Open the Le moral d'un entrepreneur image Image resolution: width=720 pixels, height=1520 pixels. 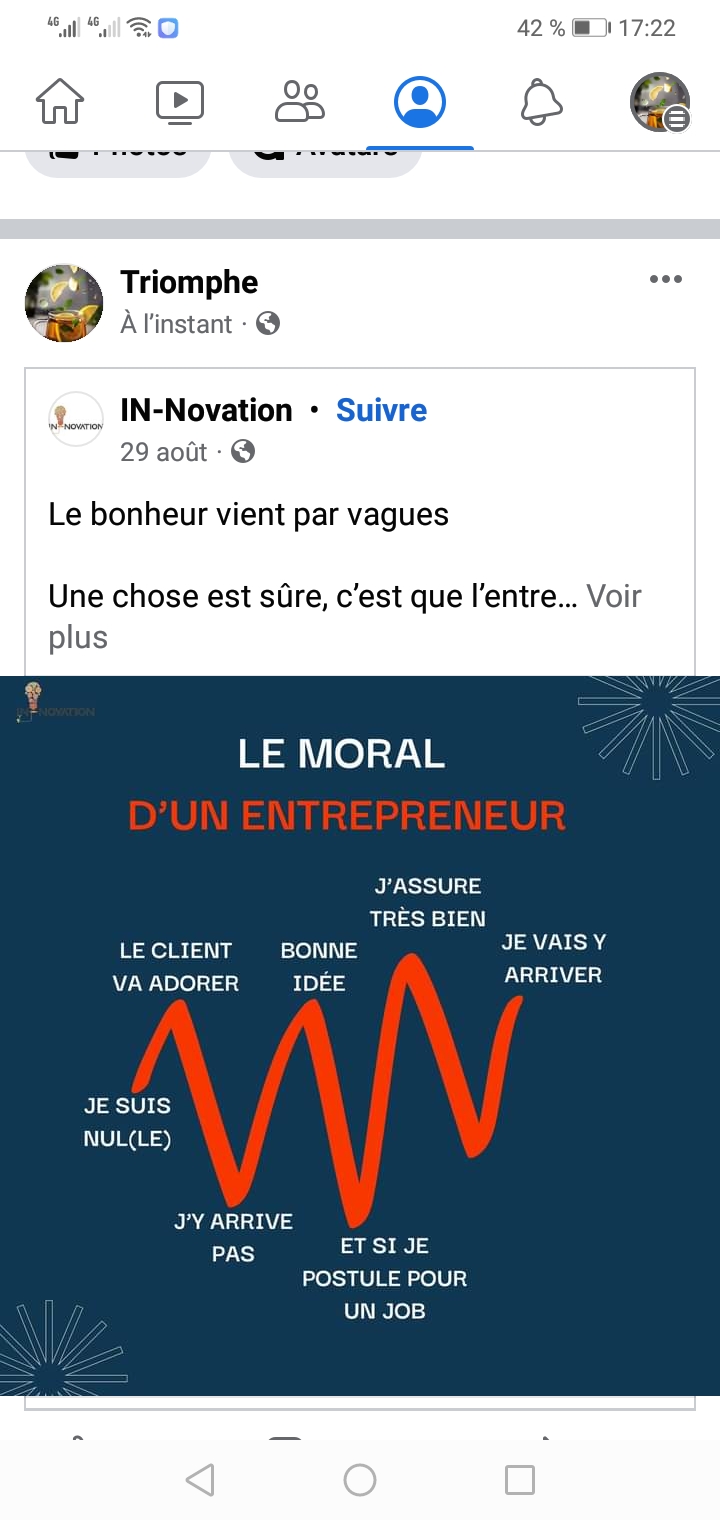click(360, 1035)
